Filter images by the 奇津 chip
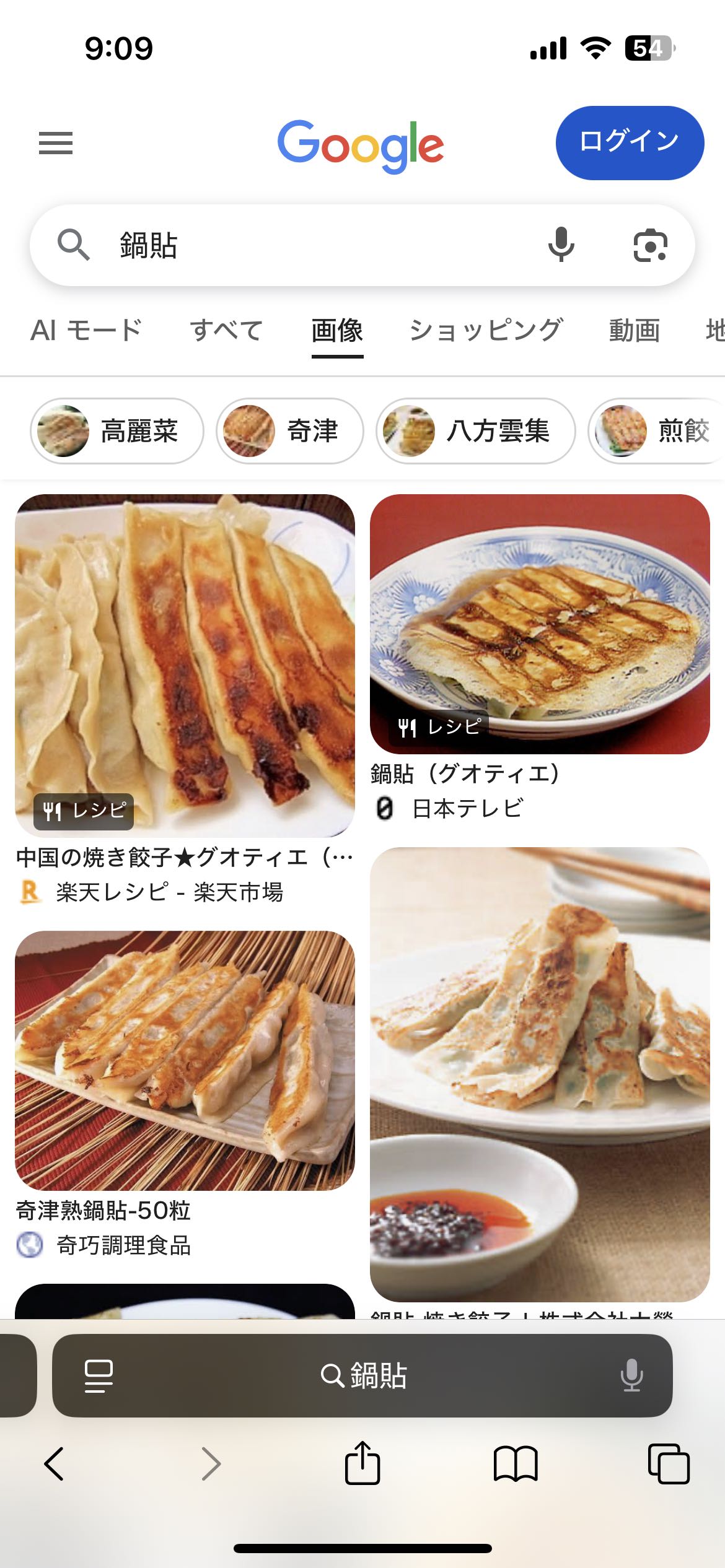The image size is (725, 1568). 289,431
